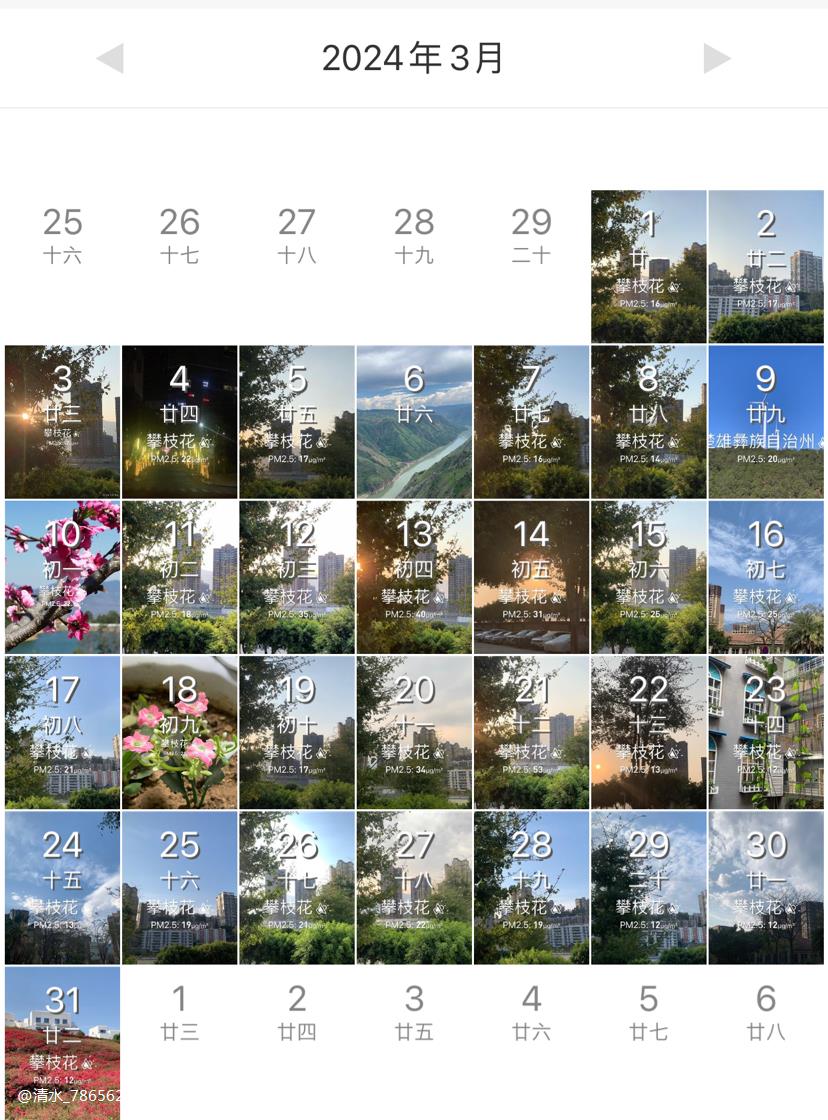Screen dimensions: 828x1120
Task: Open the March 14 parking lot photo
Action: 531,577
